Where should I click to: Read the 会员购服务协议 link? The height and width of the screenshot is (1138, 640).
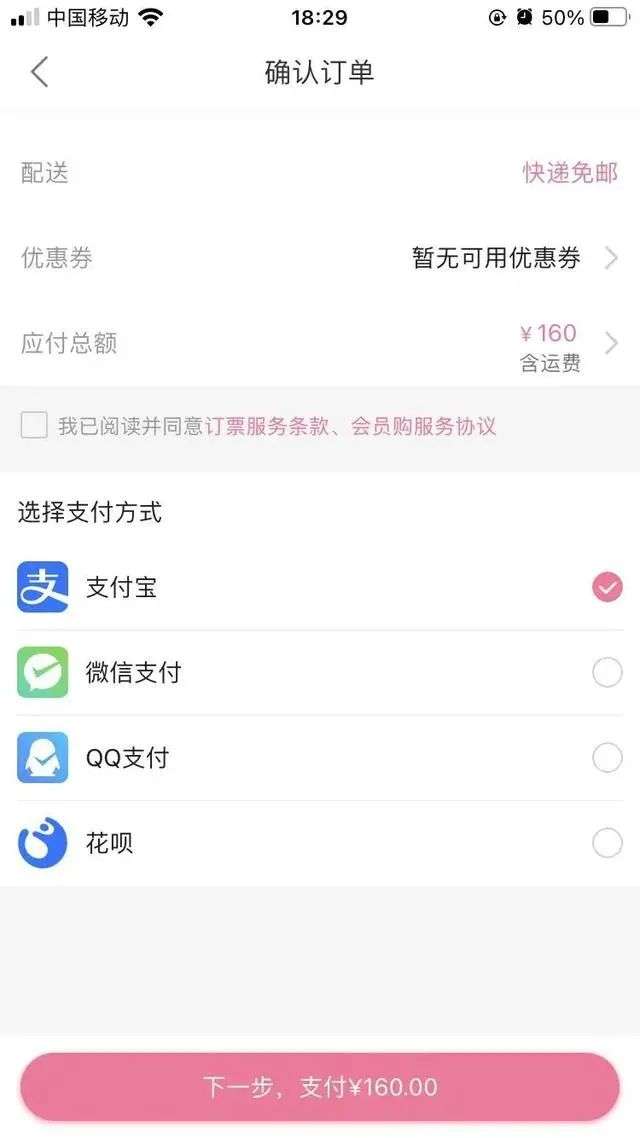[423, 427]
